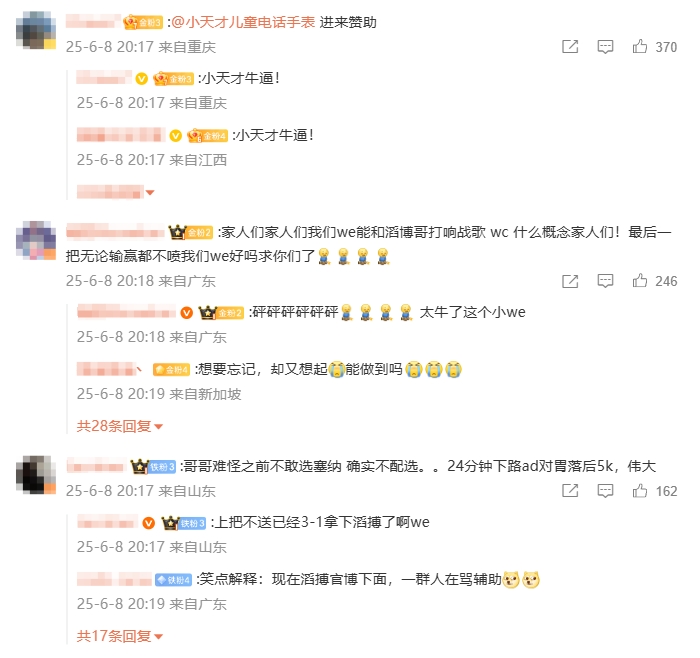Share the comment posted from 重庆
Image resolution: width=700 pixels, height=658 pixels.
pyautogui.click(x=570, y=46)
